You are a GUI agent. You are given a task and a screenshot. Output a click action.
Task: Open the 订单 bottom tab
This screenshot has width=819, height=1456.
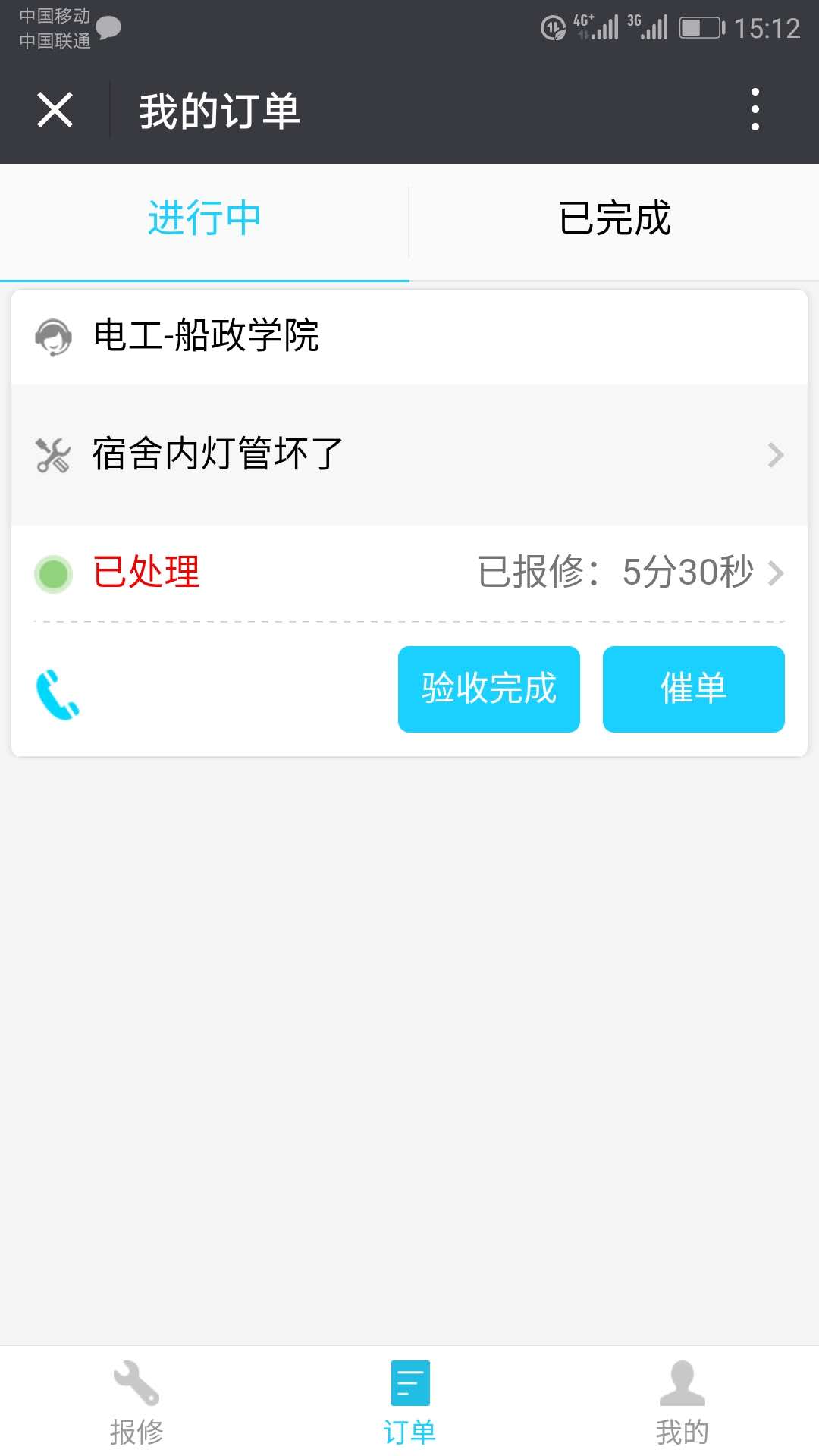[x=409, y=1403]
